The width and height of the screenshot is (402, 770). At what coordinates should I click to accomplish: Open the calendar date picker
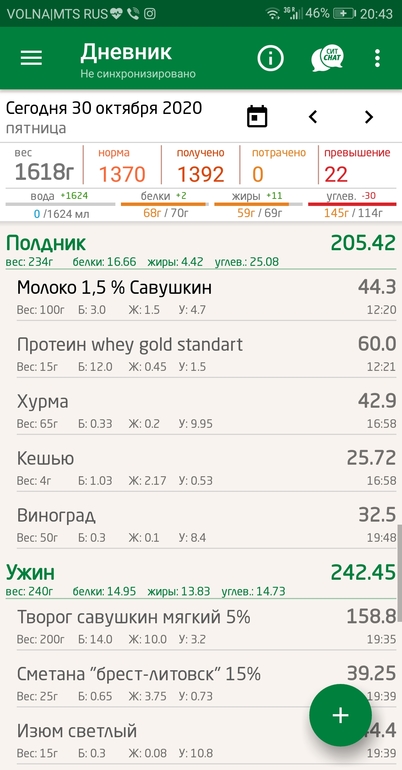(x=257, y=117)
